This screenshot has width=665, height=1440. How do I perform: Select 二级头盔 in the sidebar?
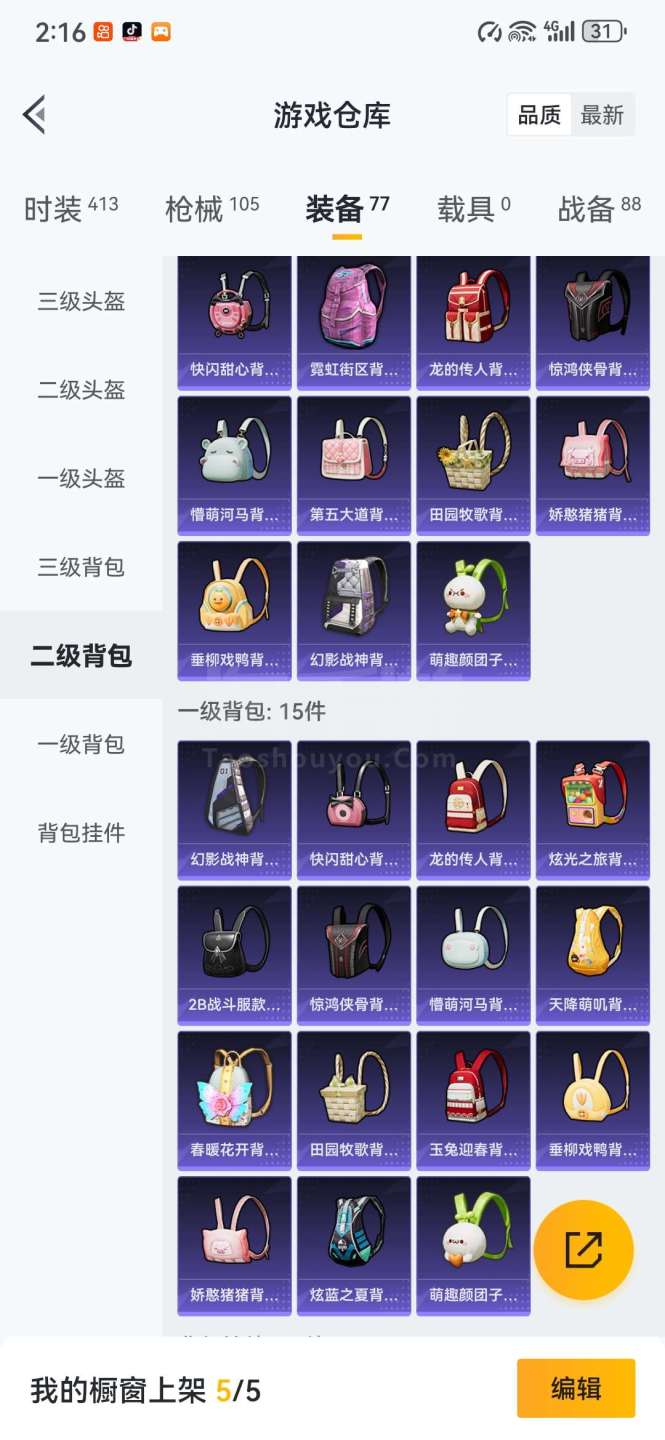(x=81, y=390)
